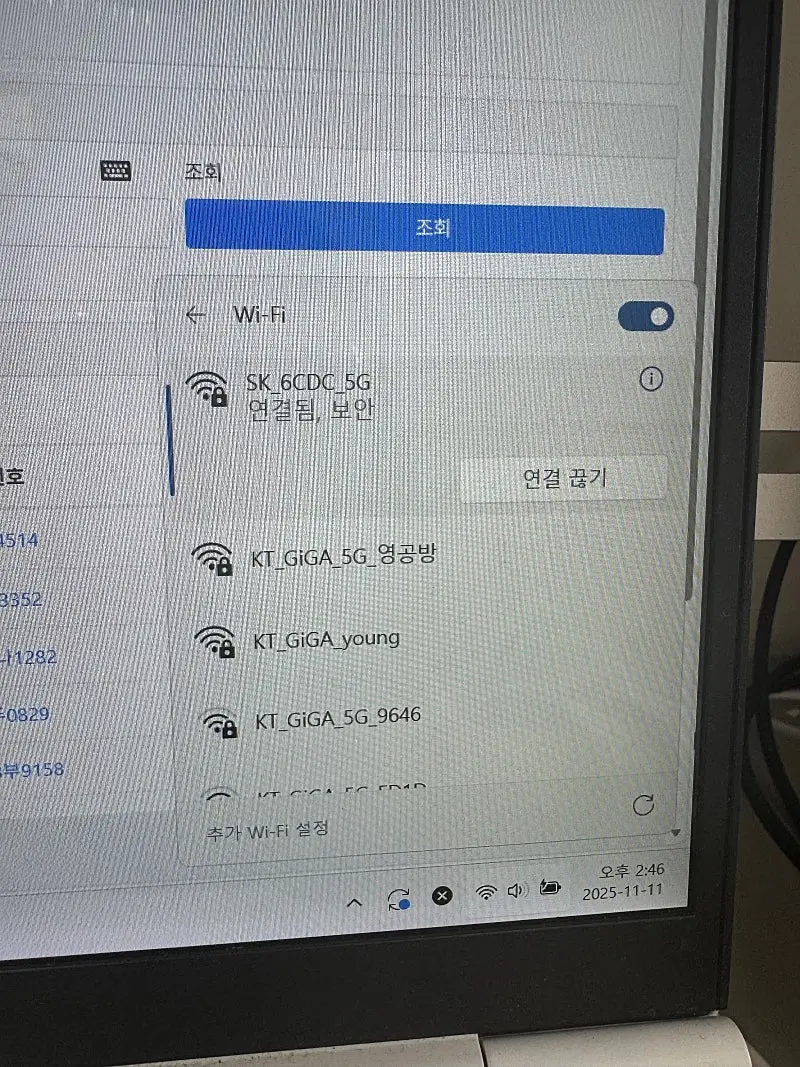Select the KT_GiGA_5G_영공방 network
800x1067 pixels.
click(x=344, y=558)
